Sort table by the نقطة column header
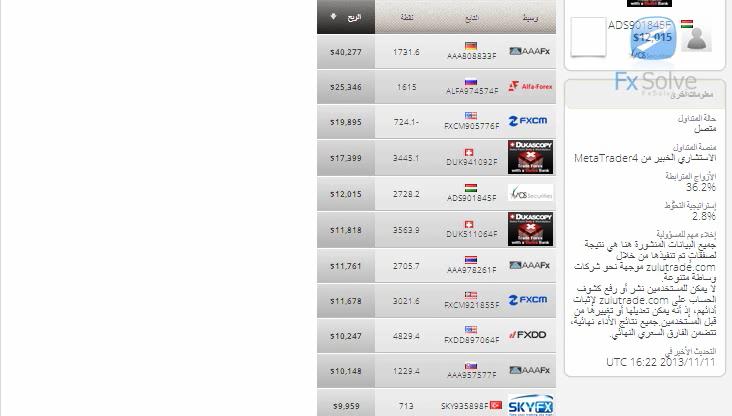The height and width of the screenshot is (416, 732). click(406, 17)
